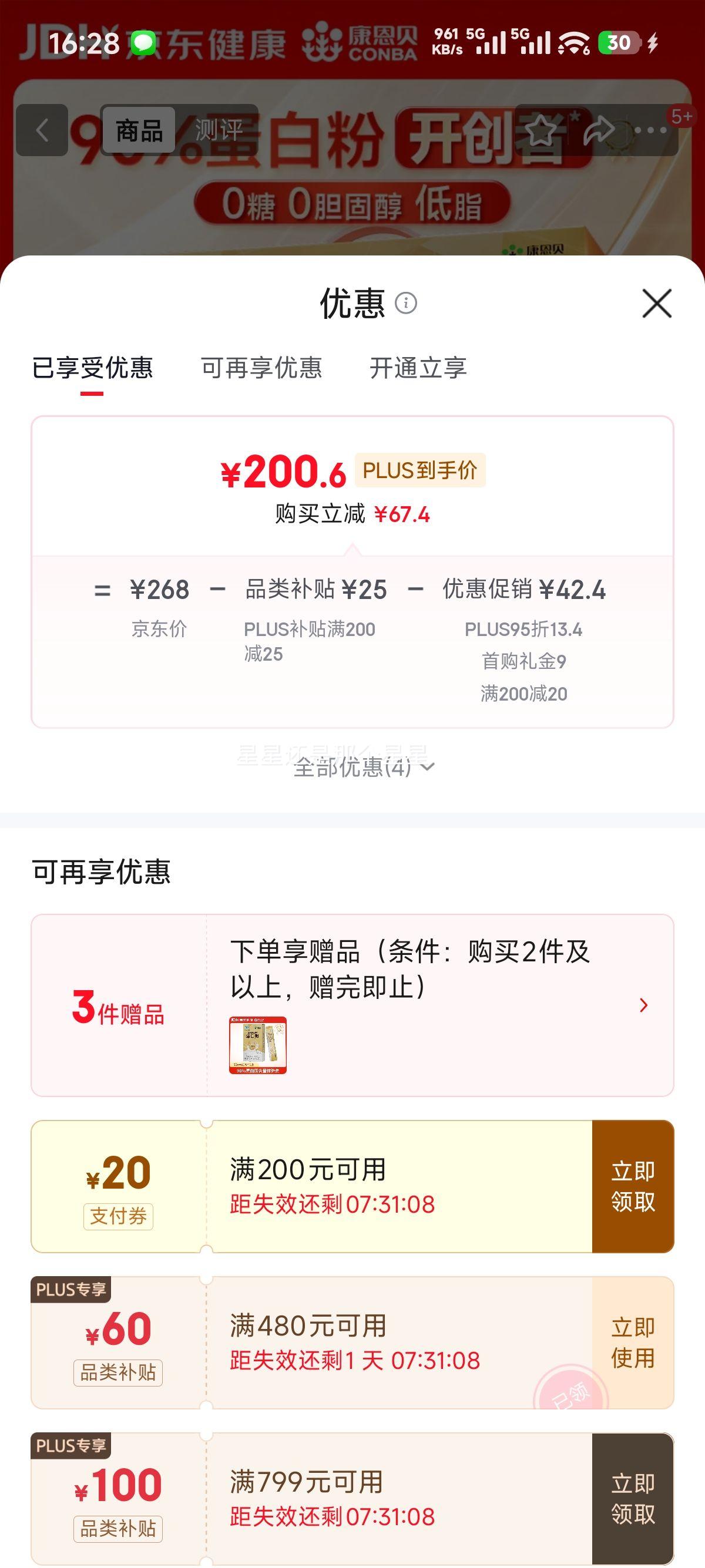Close the 优惠 coupon panel
Viewport: 705px width, 1568px height.
[656, 304]
